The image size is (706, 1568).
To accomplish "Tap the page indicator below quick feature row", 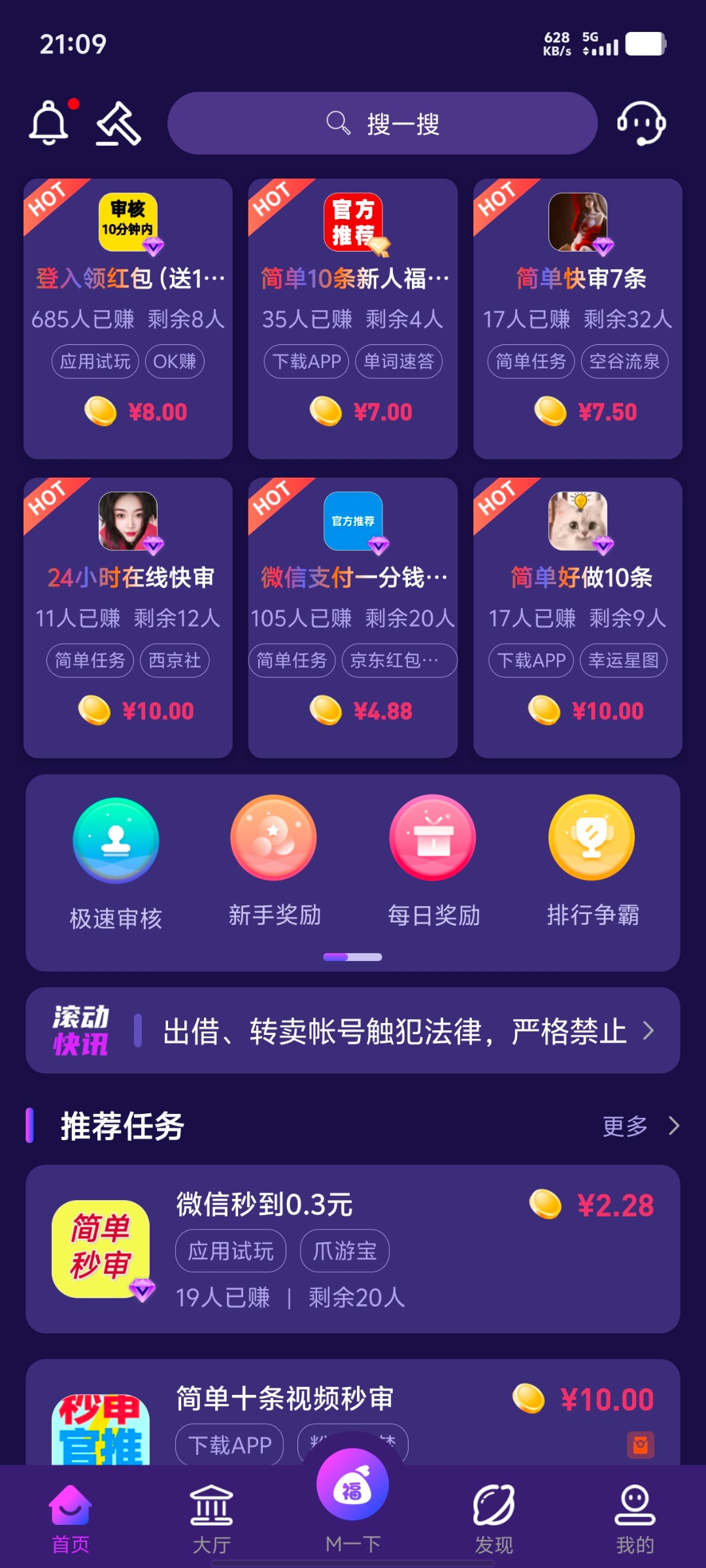I will tap(352, 956).
